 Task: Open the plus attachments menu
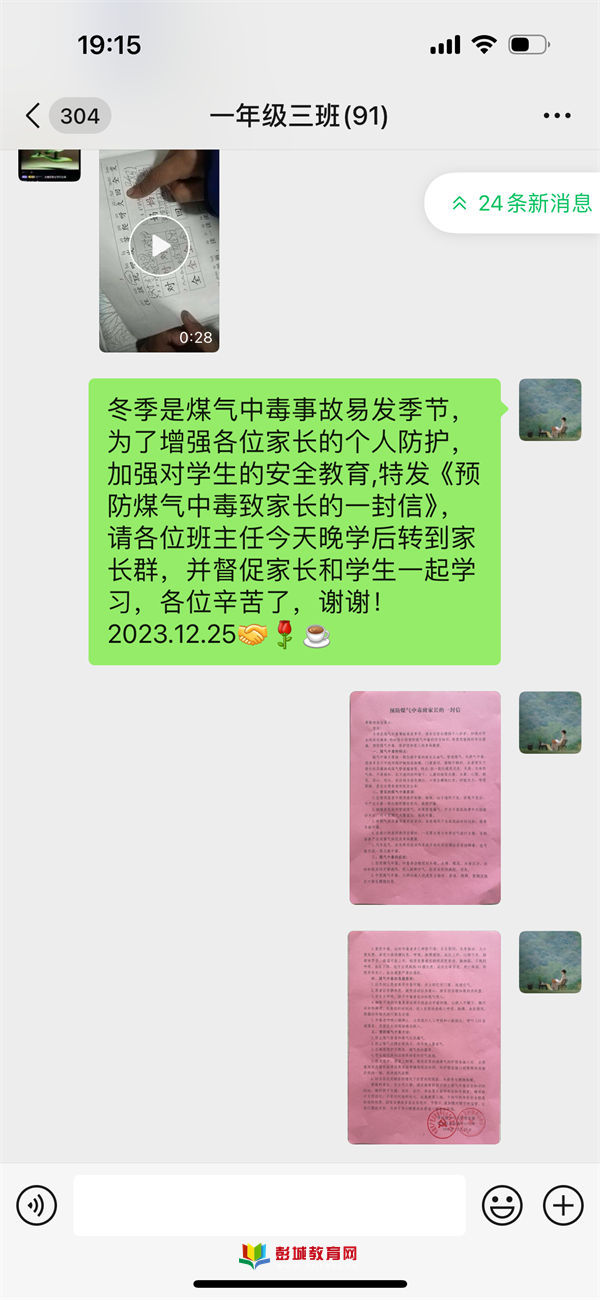tap(563, 1206)
